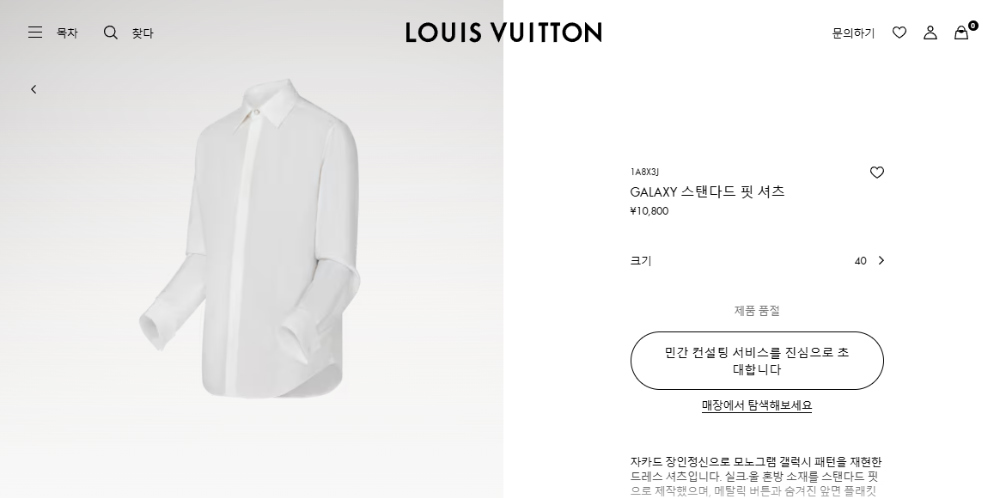Image resolution: width=1000 pixels, height=498 pixels.
Task: Open the wishlist heart in header
Action: [899, 32]
